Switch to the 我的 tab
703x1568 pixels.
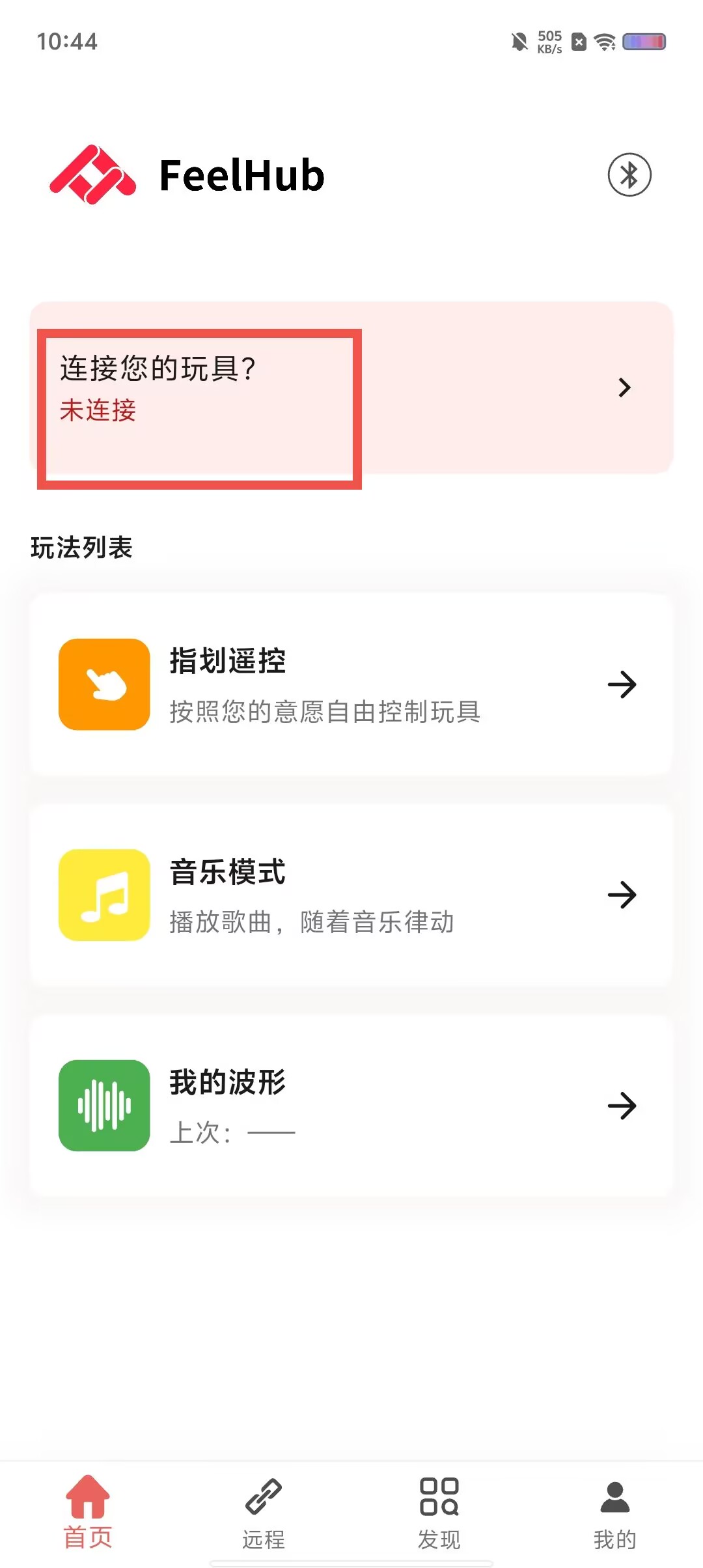[x=615, y=1513]
